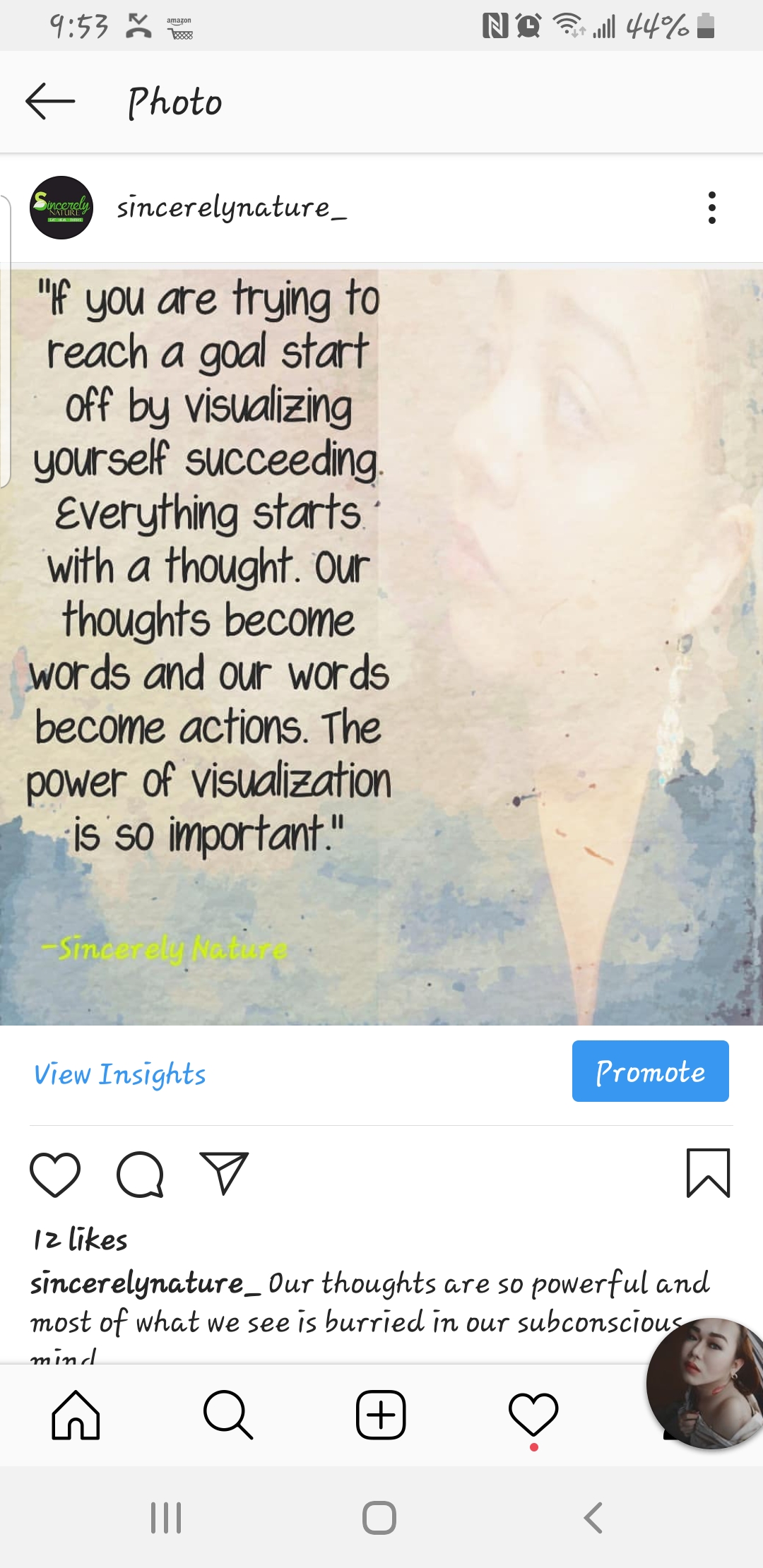Like the post with the heart icon
This screenshot has height=1568, width=763.
[x=55, y=1174]
